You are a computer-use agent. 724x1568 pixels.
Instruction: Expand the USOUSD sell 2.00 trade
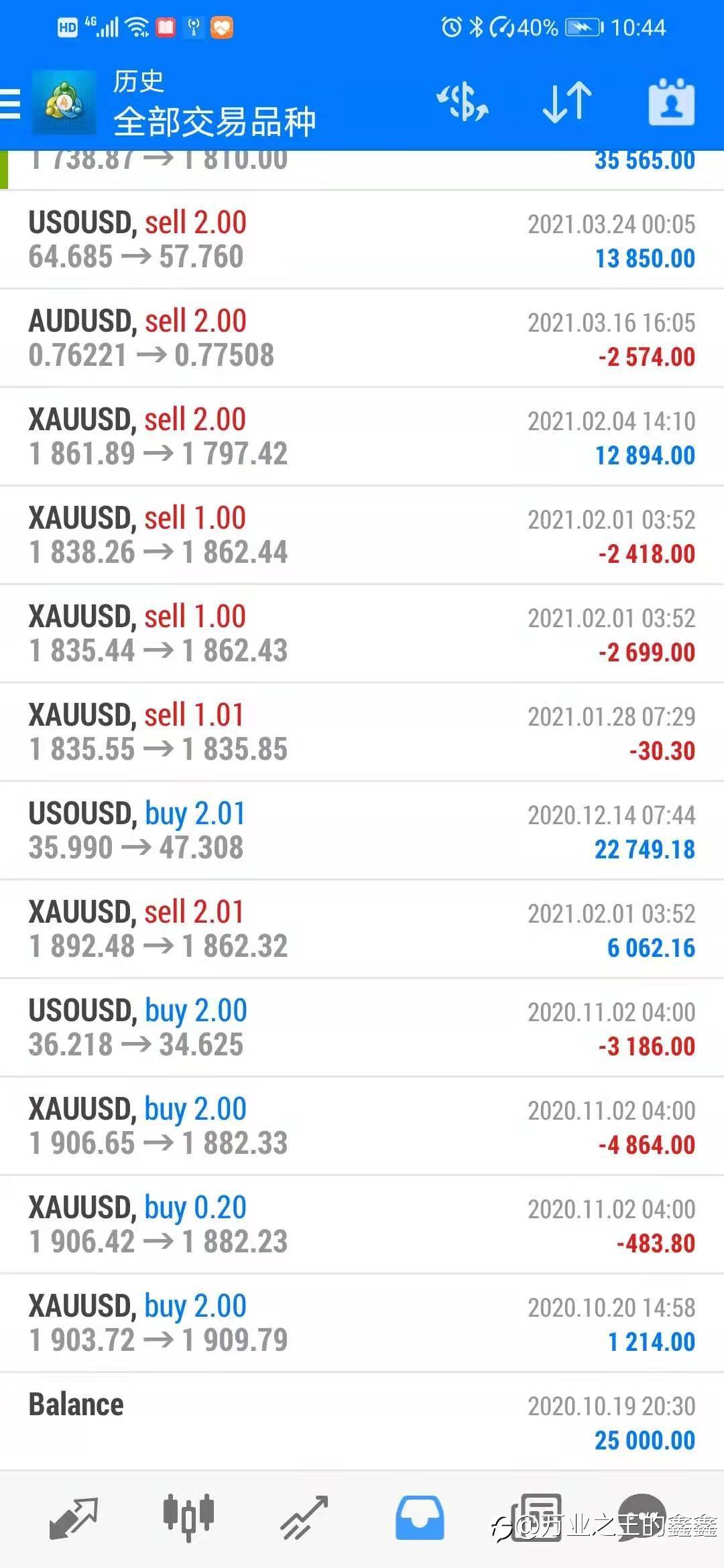pos(362,240)
